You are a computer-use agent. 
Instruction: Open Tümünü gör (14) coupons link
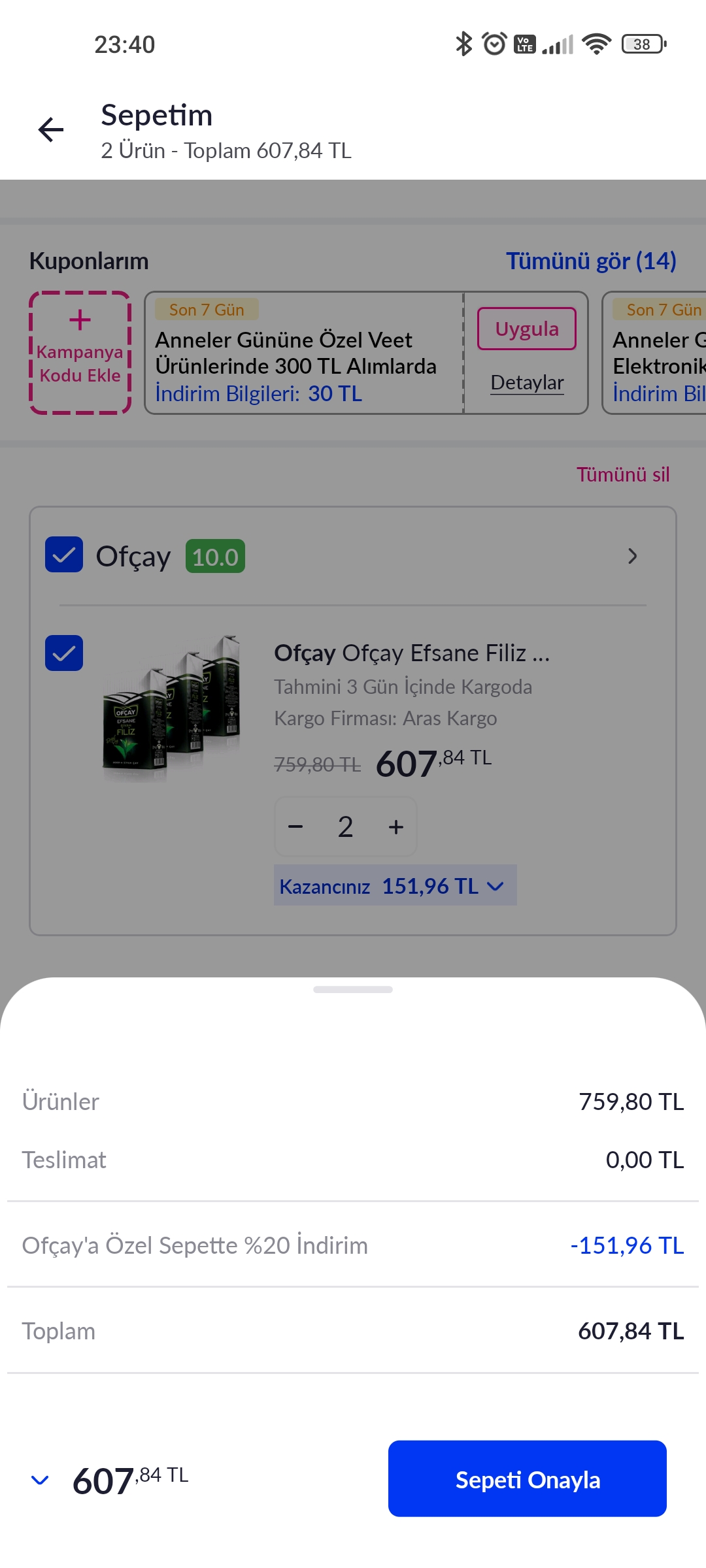590,261
